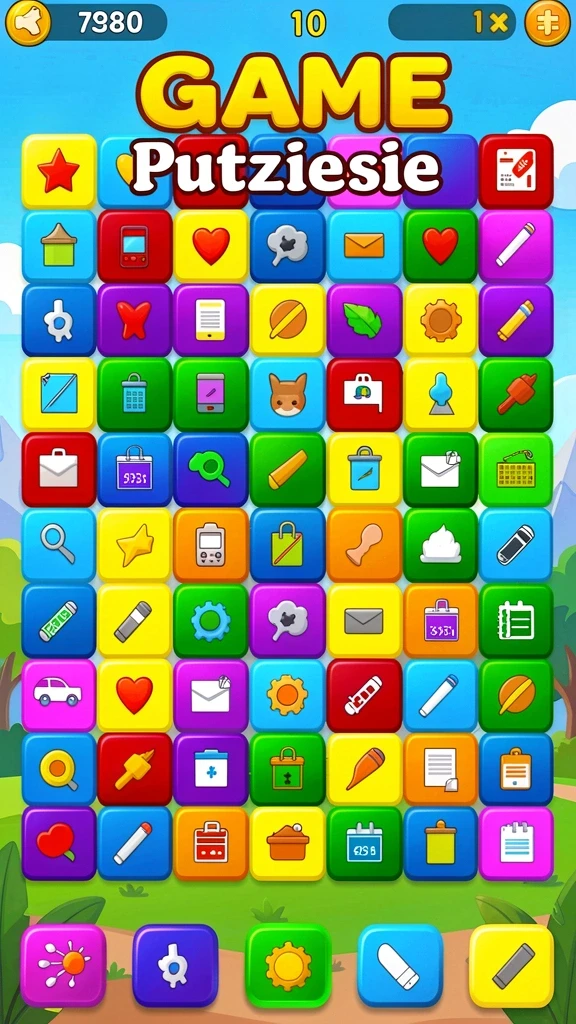Select the red star tile on yellow
This screenshot has width=576, height=1024.
pos(59,171)
